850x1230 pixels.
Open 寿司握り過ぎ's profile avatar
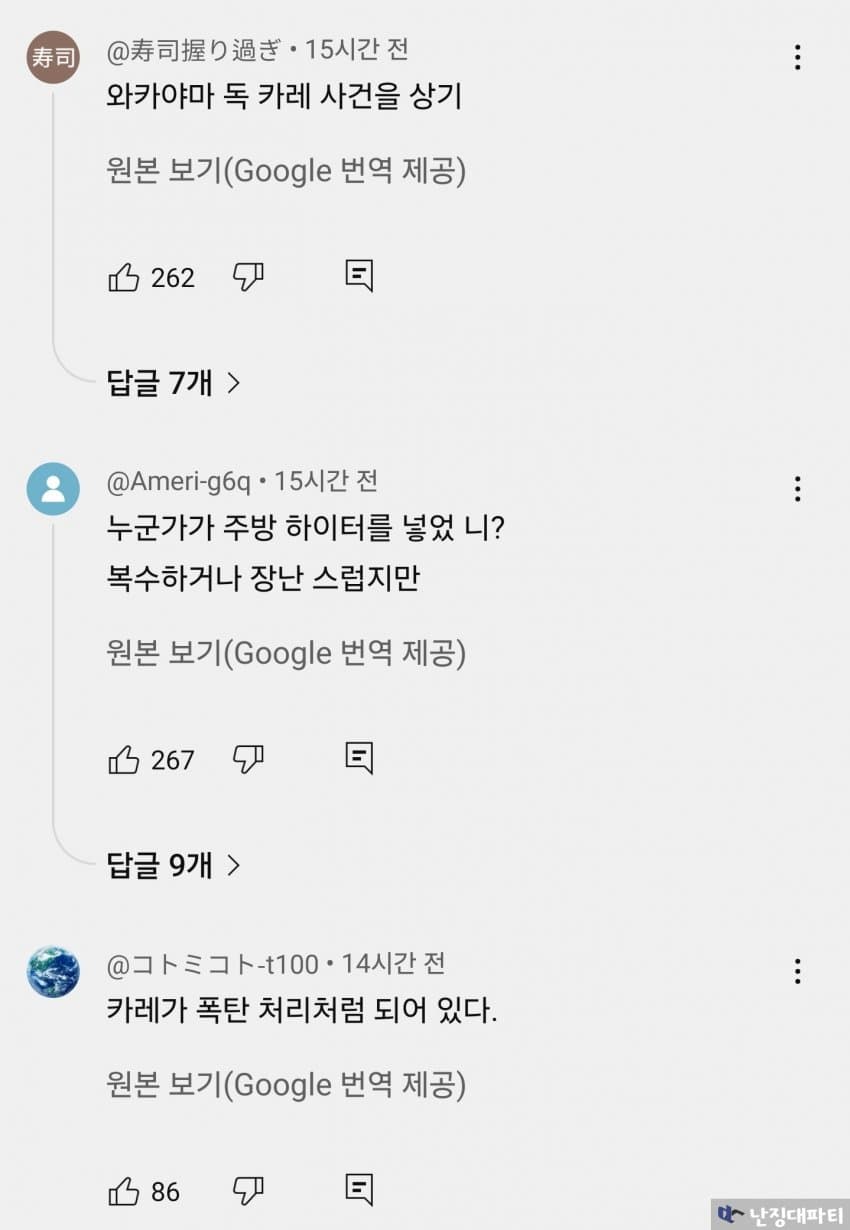53,57
